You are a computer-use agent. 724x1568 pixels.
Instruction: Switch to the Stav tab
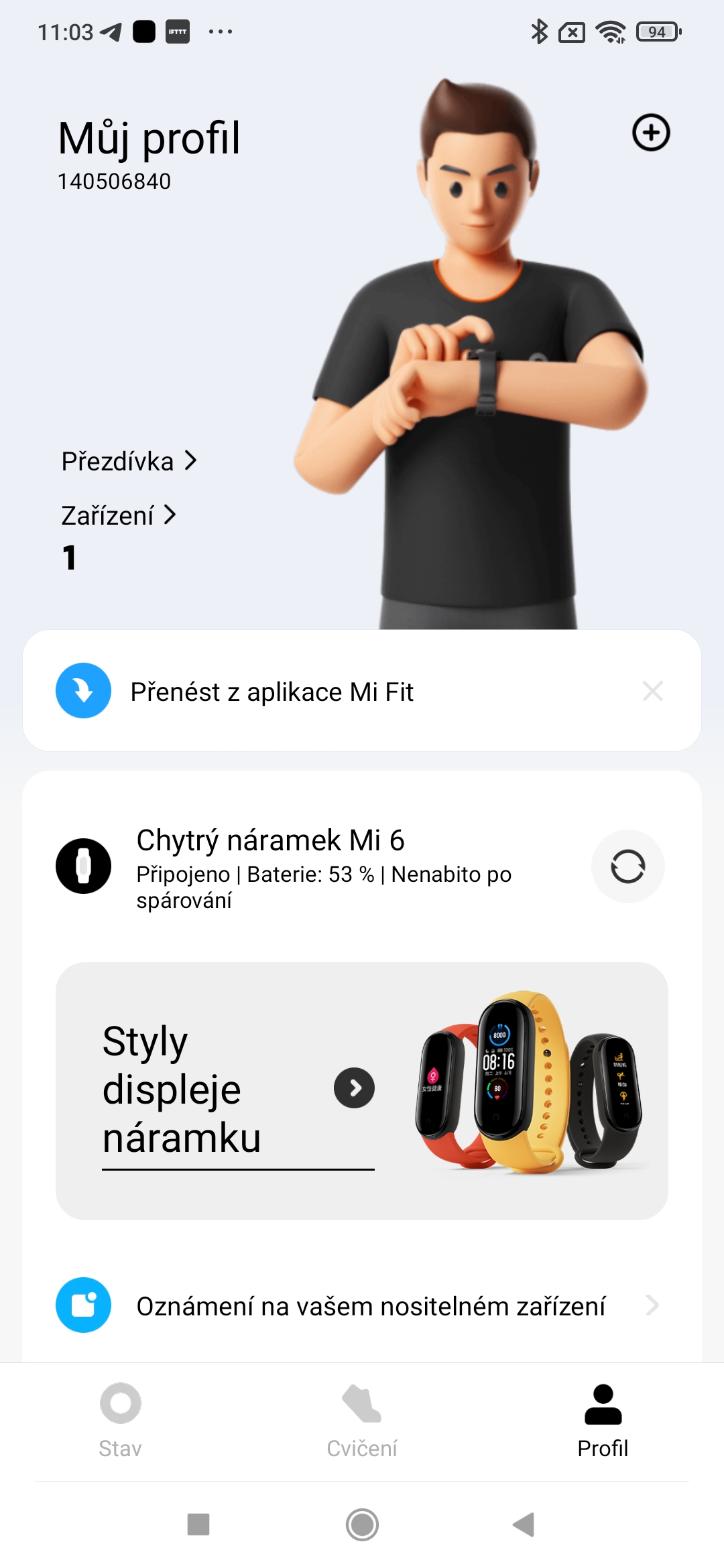[x=121, y=1420]
